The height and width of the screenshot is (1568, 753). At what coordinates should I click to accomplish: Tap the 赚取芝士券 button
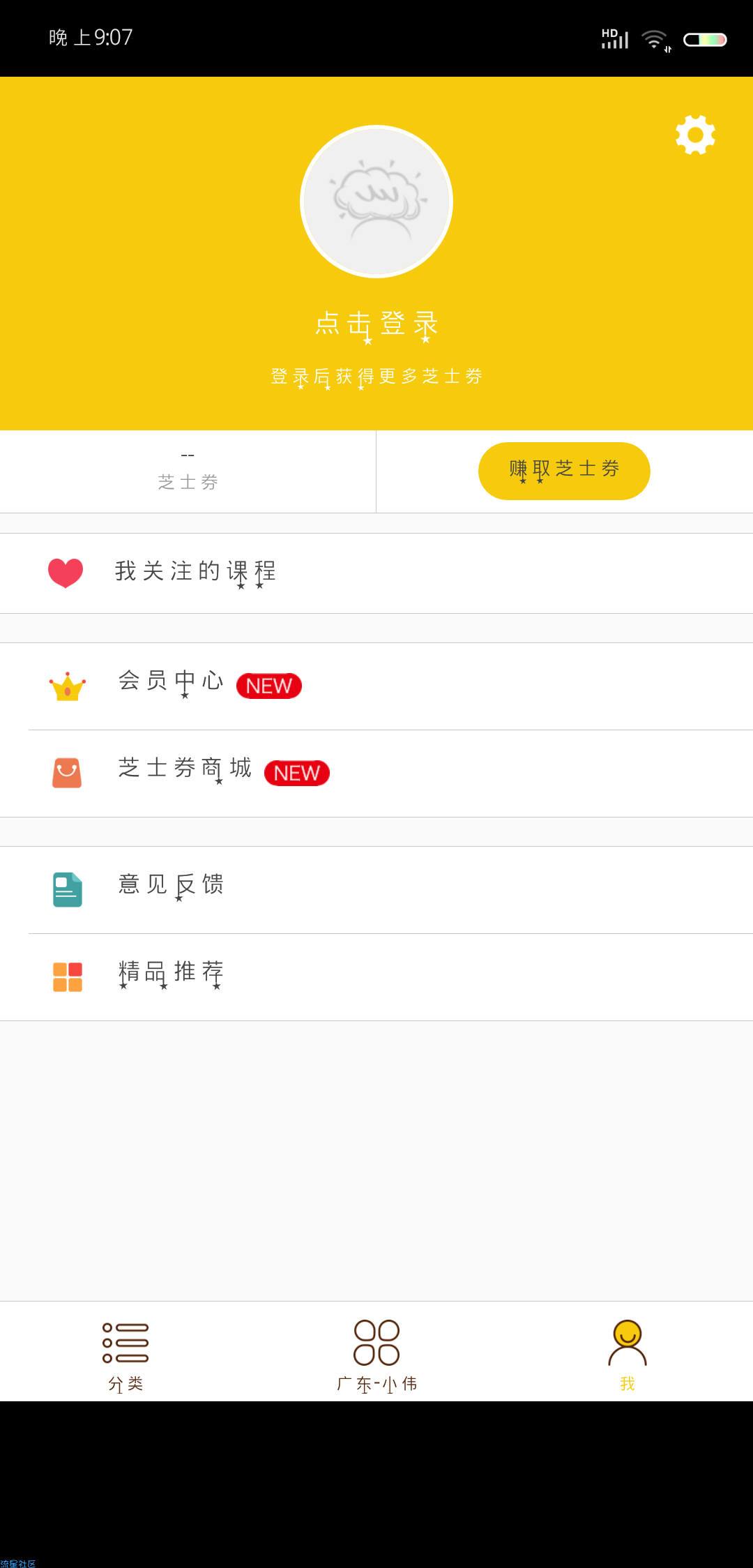564,471
